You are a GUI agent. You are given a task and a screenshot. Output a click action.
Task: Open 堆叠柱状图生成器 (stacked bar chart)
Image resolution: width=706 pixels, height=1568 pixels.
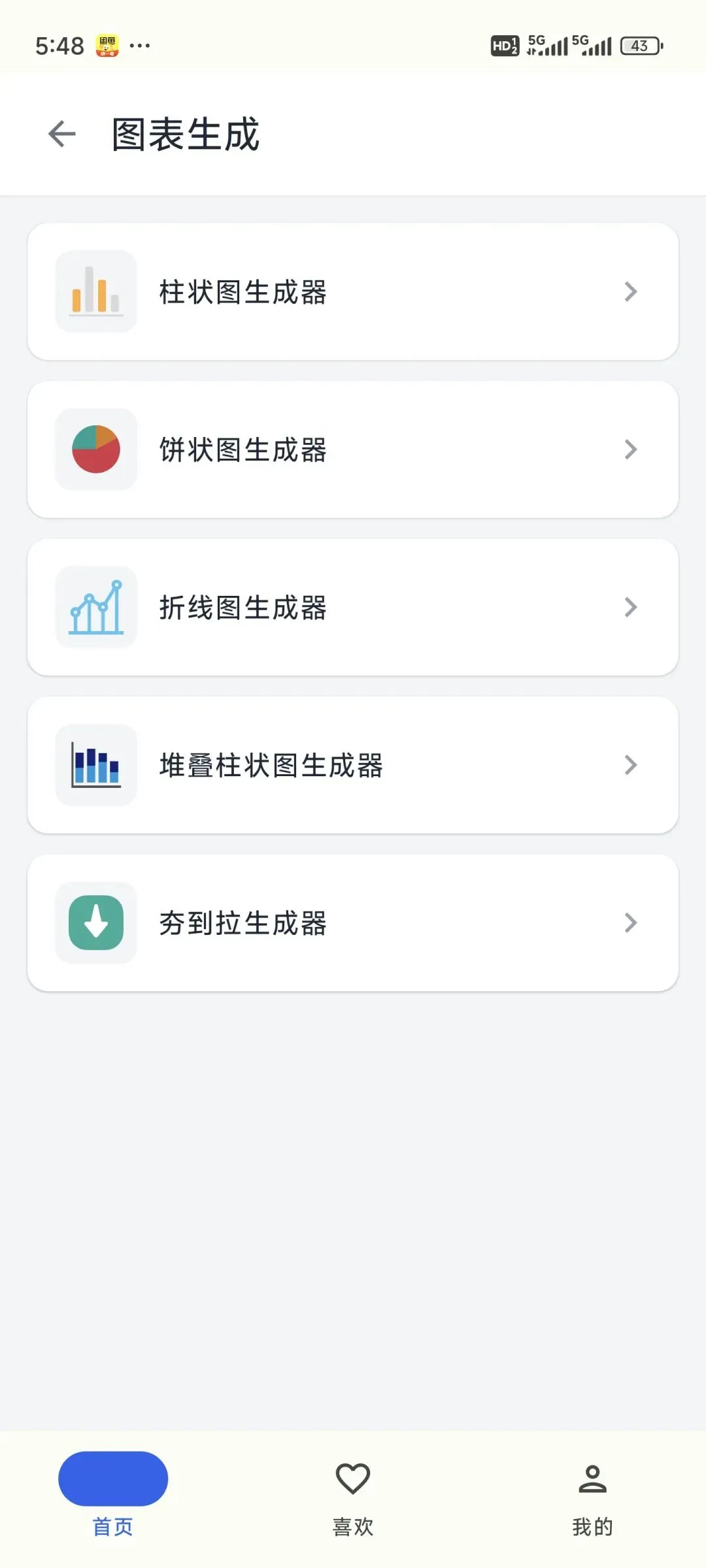[353, 765]
